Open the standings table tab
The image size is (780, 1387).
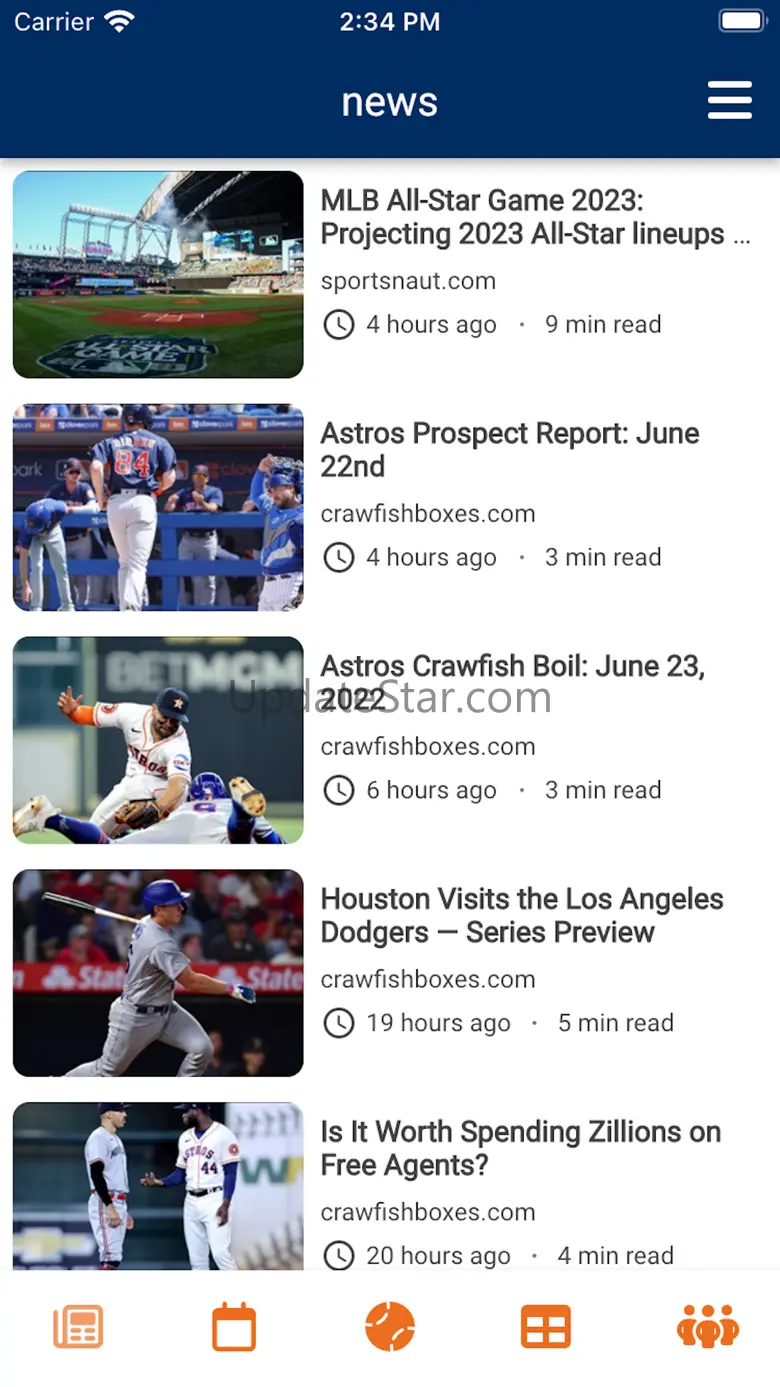[x=546, y=1327]
